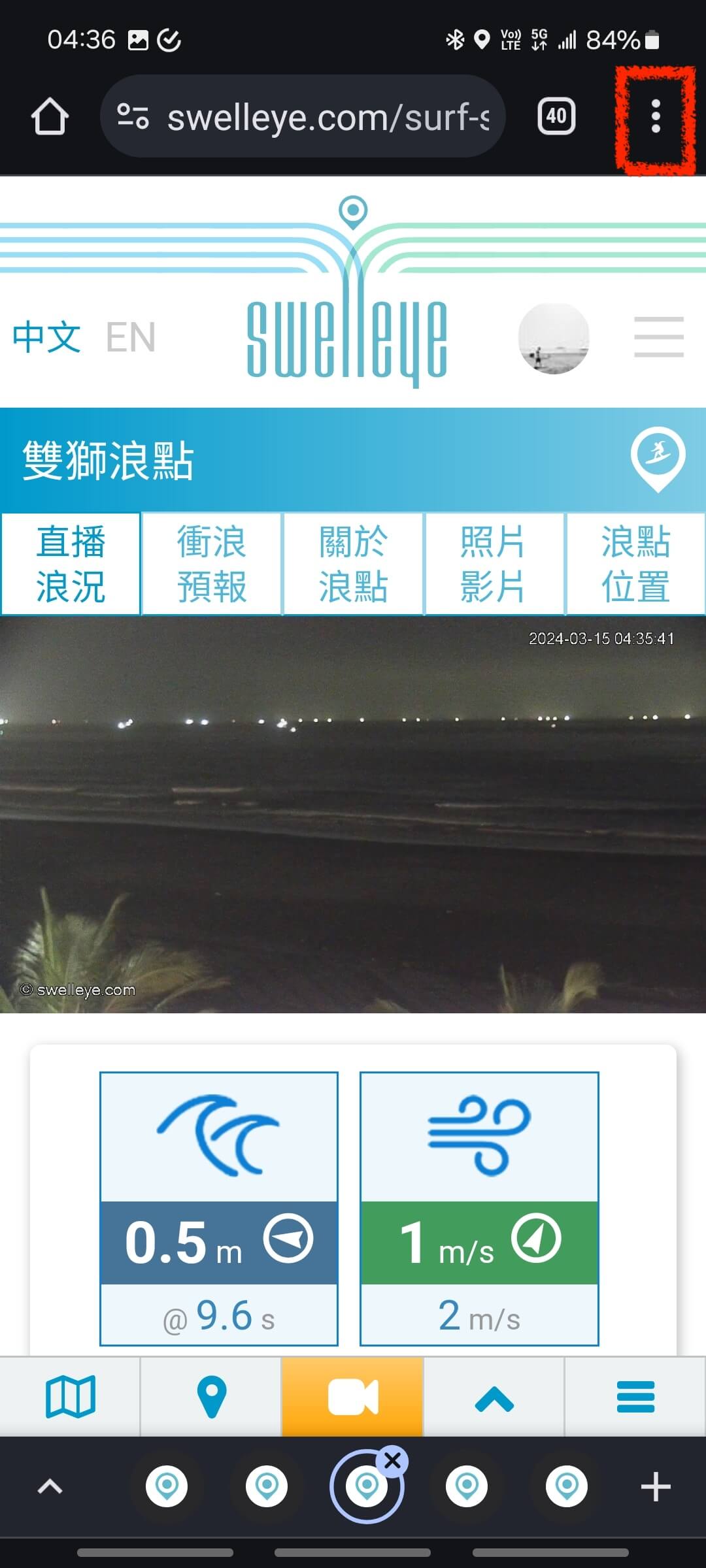Close the current tab in the tab strip
Image resolution: width=706 pixels, height=1568 pixels.
click(393, 1460)
